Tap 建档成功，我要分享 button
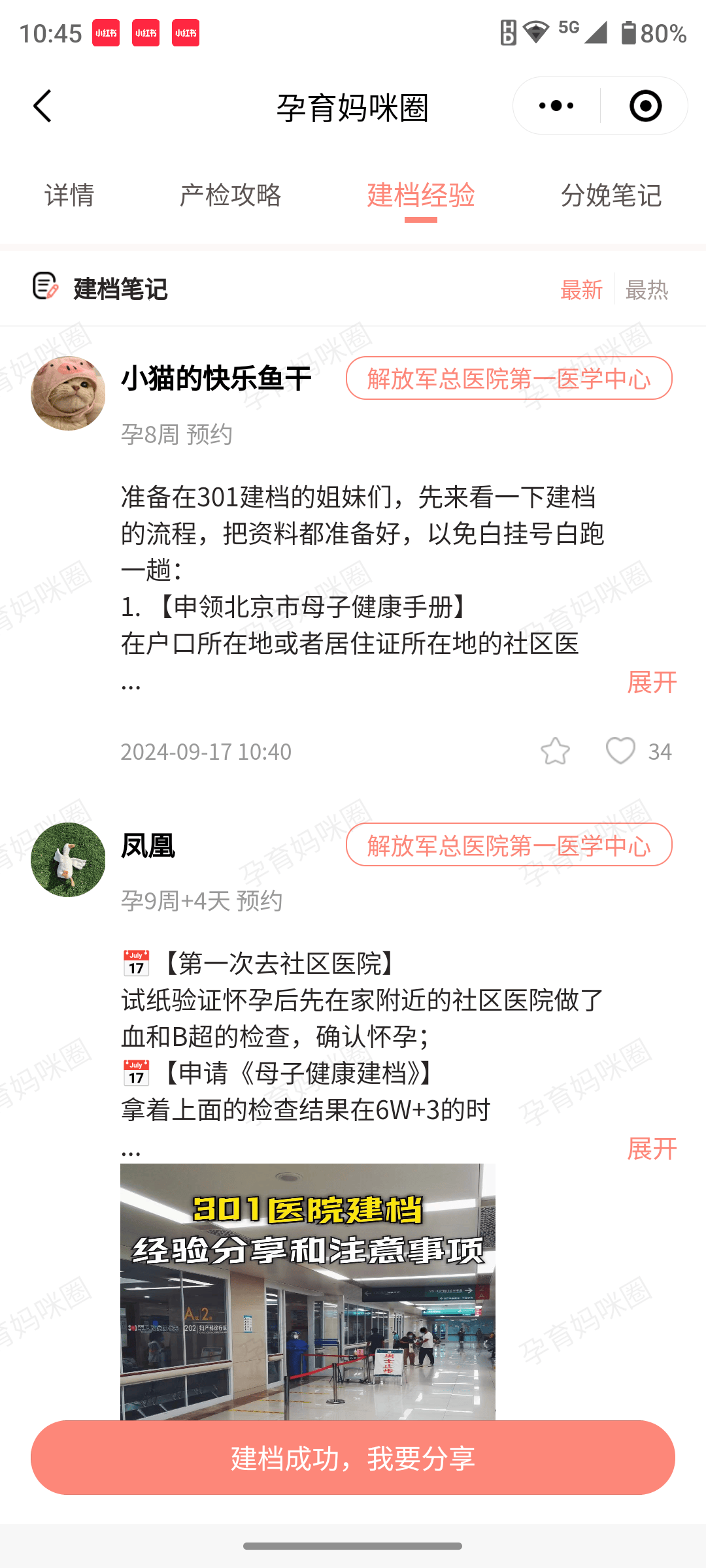Screen dimensions: 706x1568 coord(353,1458)
